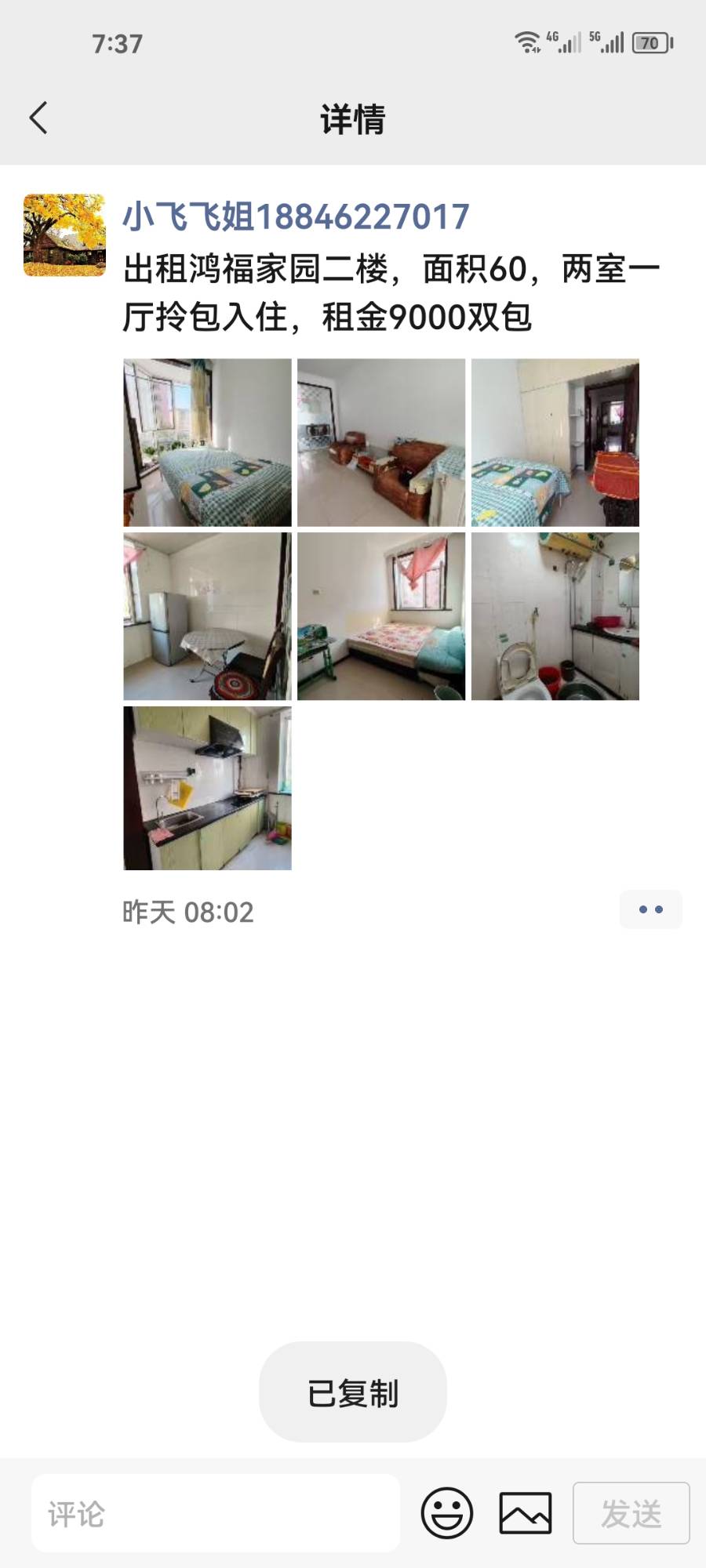
Task: Focus the 评论 comment field
Action: click(216, 1513)
